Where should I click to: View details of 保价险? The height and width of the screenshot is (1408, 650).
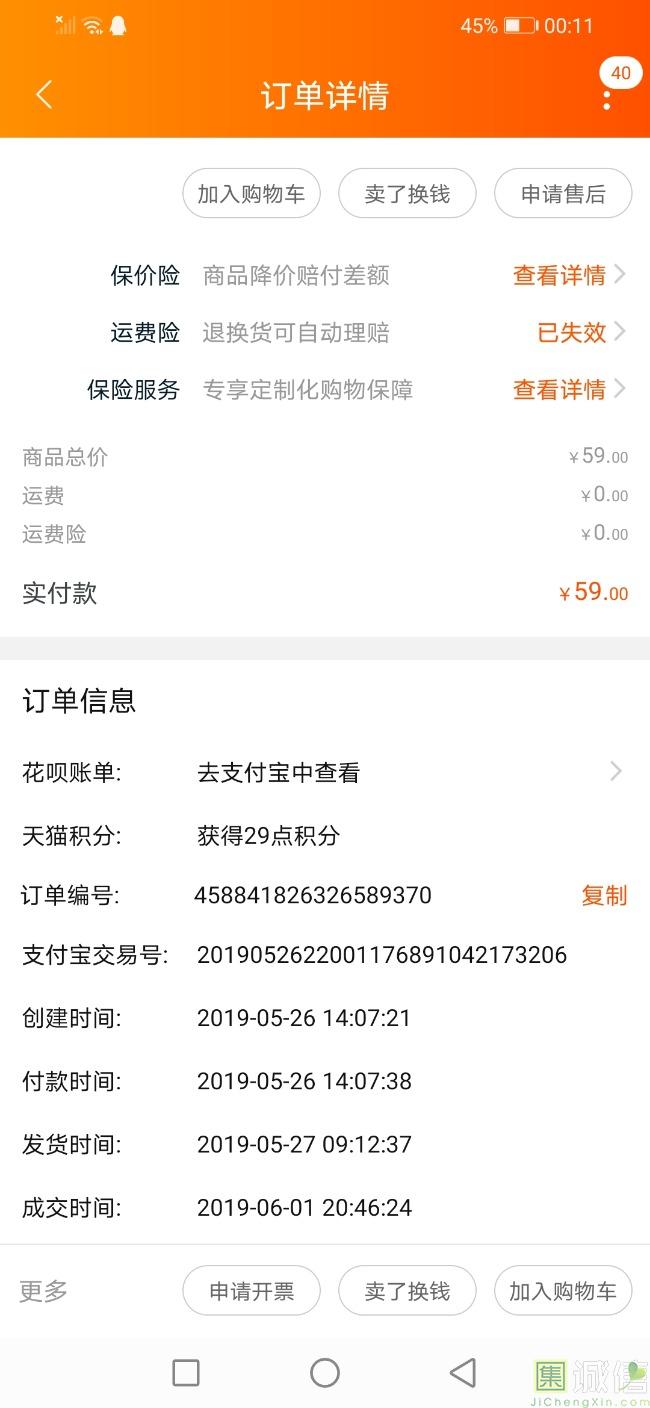pos(568,275)
